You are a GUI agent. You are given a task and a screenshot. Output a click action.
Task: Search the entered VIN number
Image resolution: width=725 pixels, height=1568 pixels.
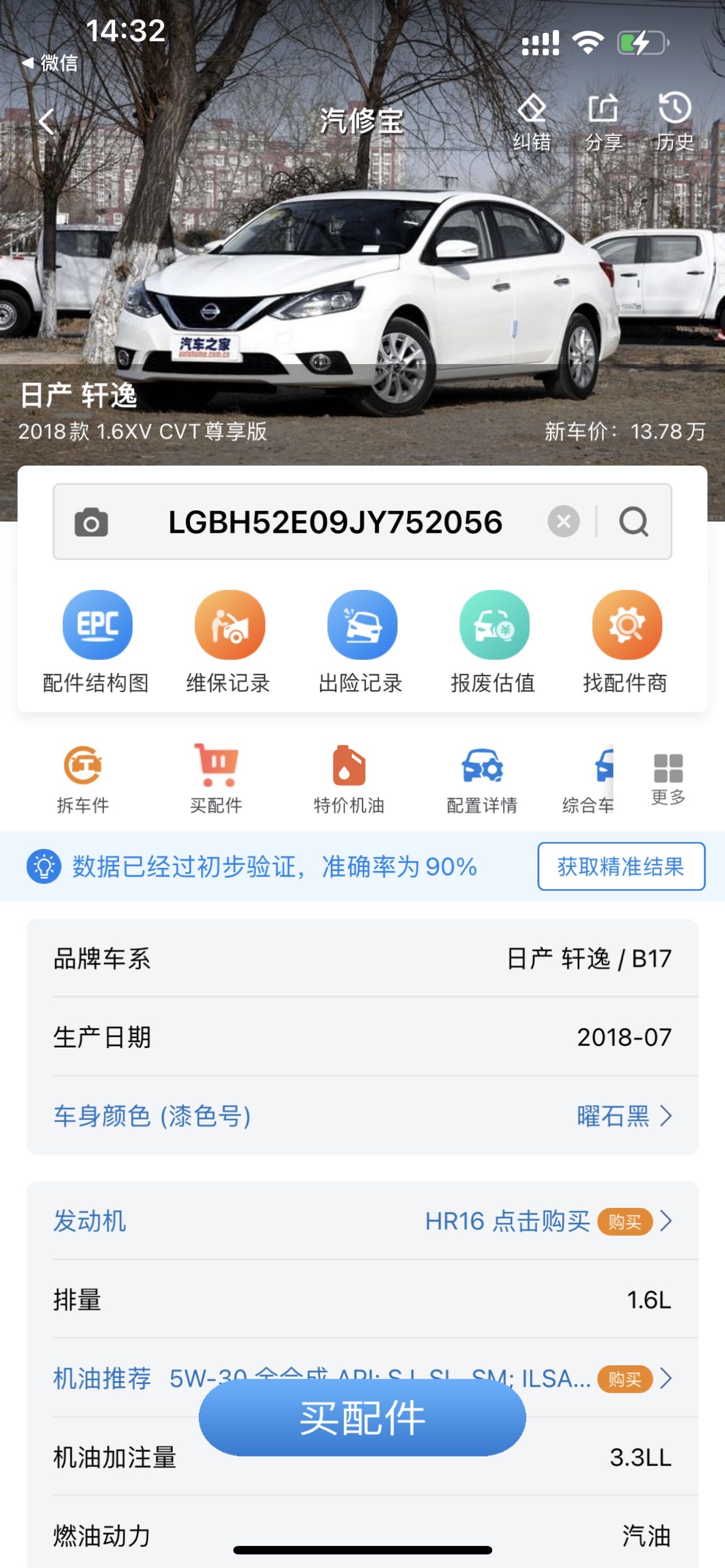tap(634, 522)
